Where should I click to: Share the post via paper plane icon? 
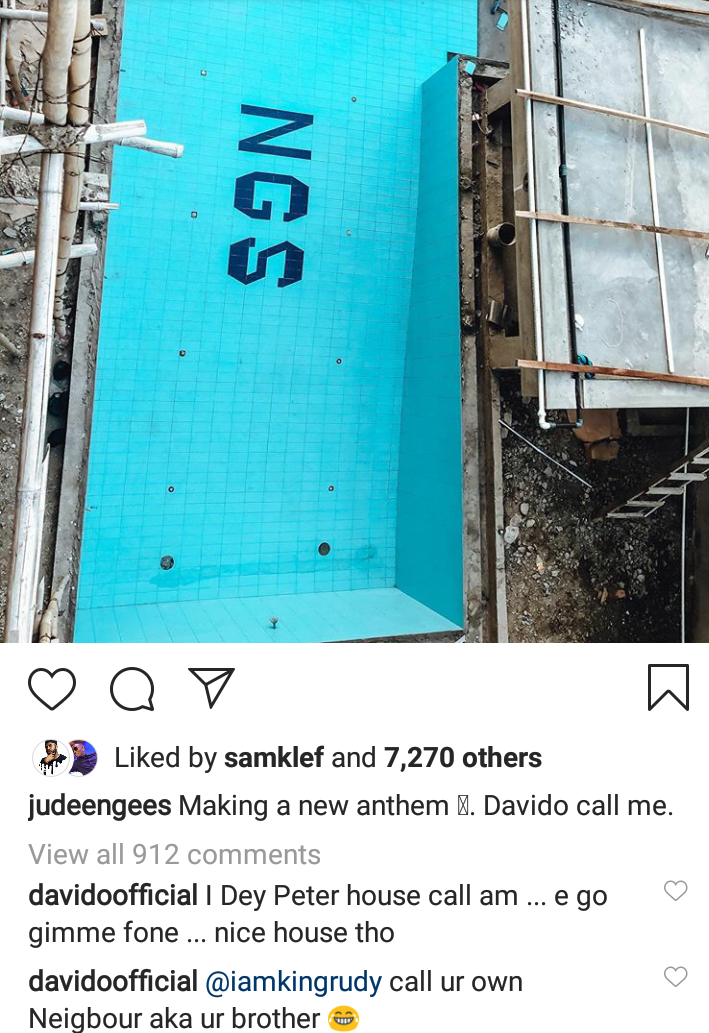(x=211, y=688)
